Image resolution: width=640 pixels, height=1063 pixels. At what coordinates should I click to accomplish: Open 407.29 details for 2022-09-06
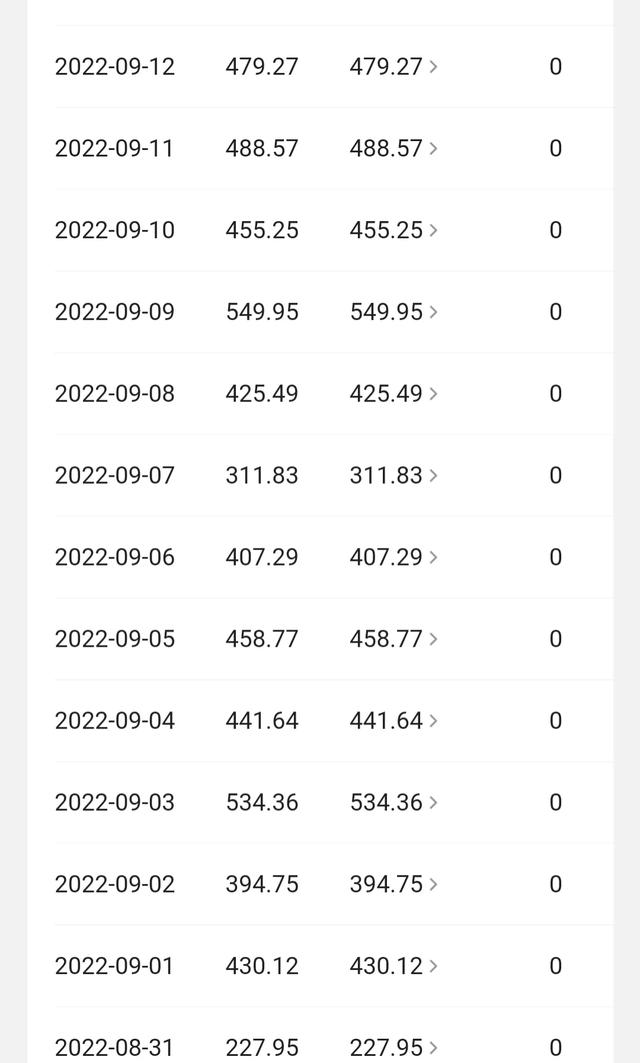point(393,557)
